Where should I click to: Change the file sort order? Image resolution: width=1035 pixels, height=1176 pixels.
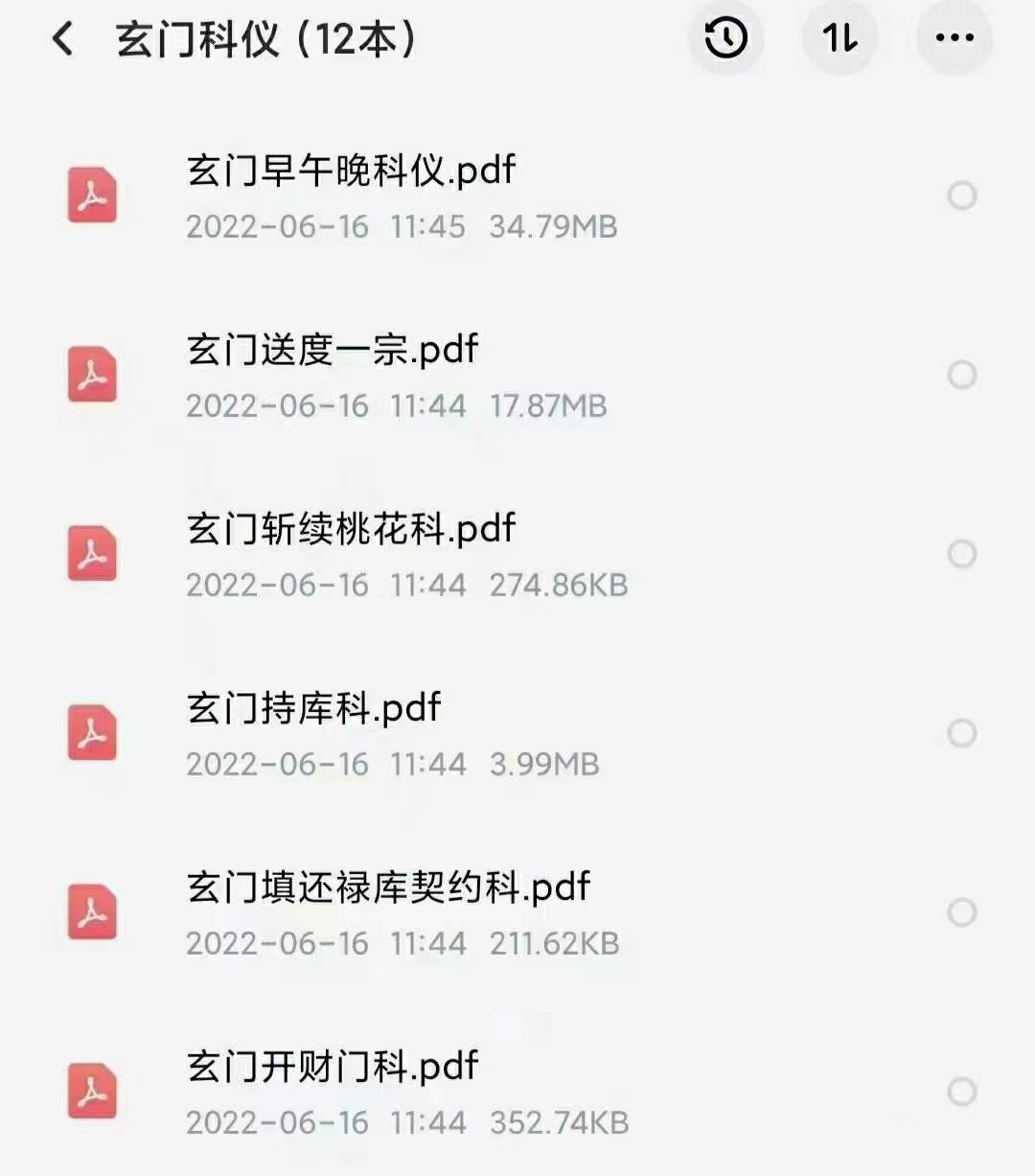tap(839, 38)
